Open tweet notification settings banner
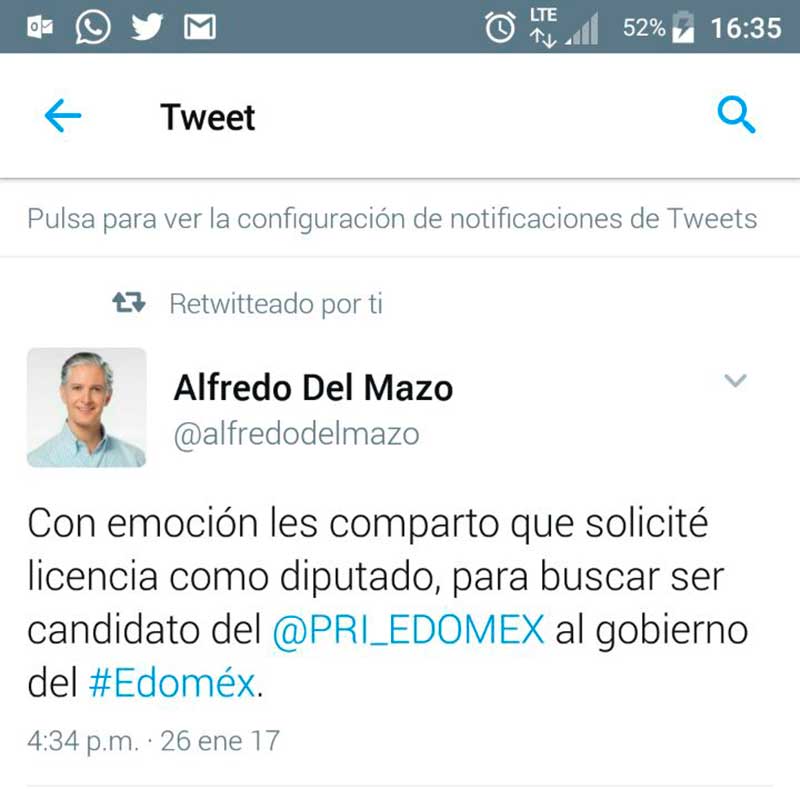 pos(392,218)
